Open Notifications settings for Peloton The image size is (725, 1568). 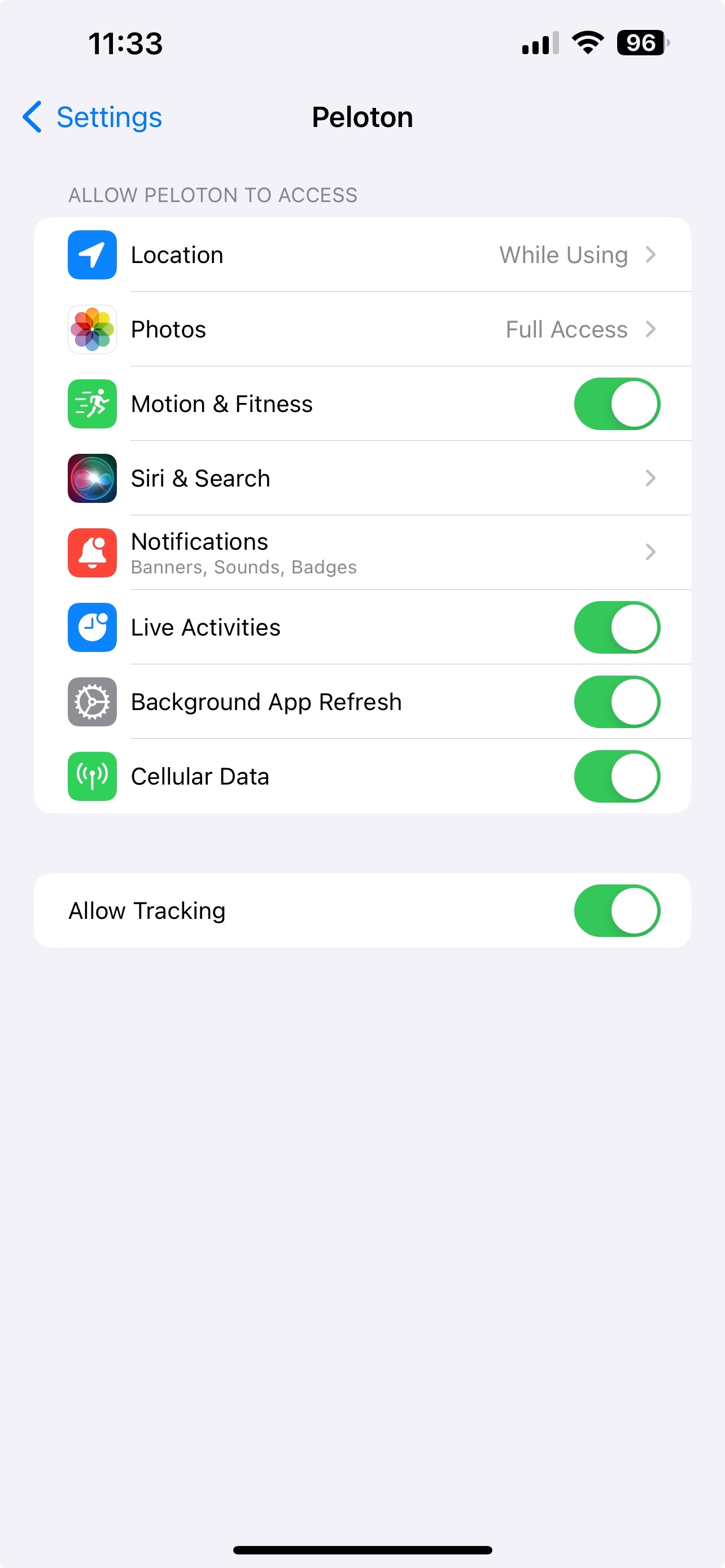[x=361, y=553]
